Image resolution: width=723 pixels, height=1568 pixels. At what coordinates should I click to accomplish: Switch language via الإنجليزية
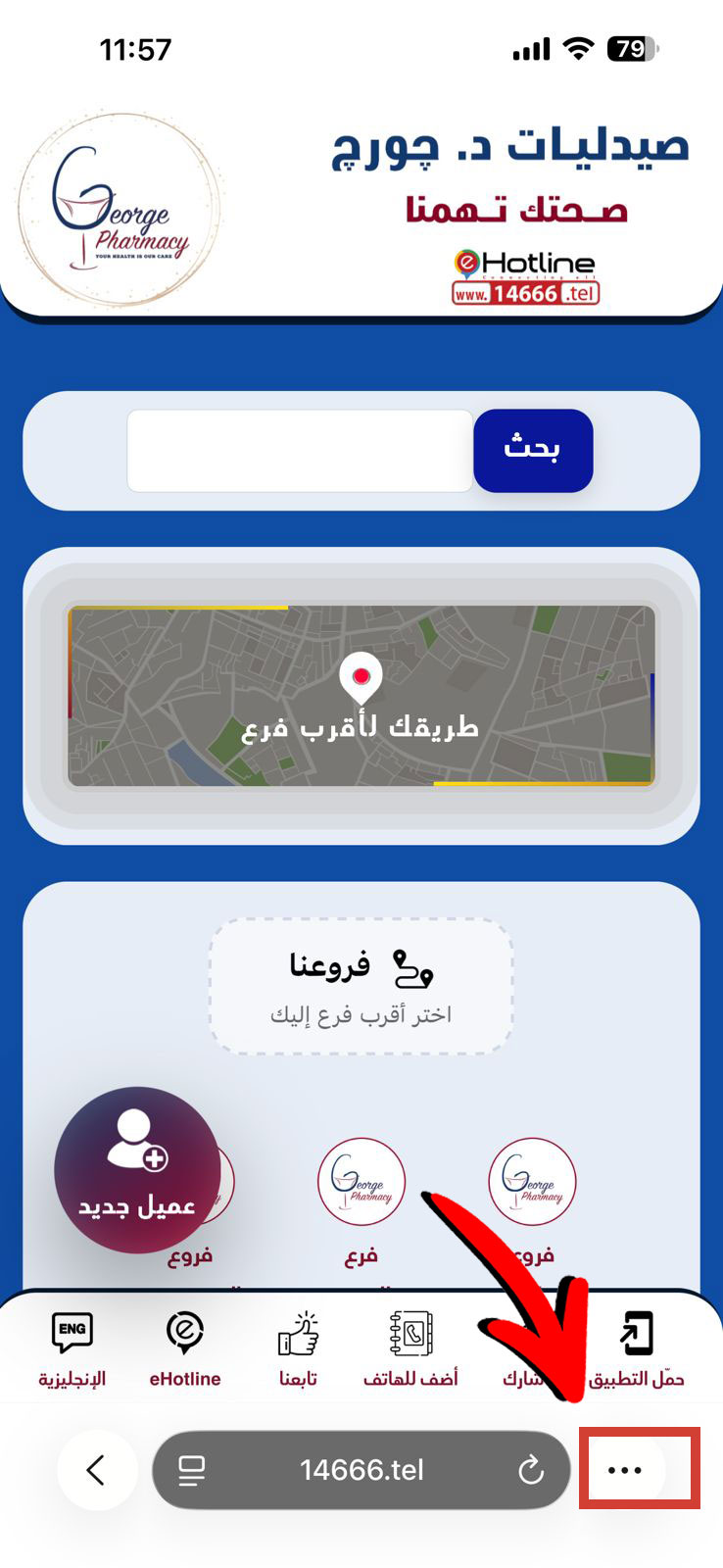72,1350
